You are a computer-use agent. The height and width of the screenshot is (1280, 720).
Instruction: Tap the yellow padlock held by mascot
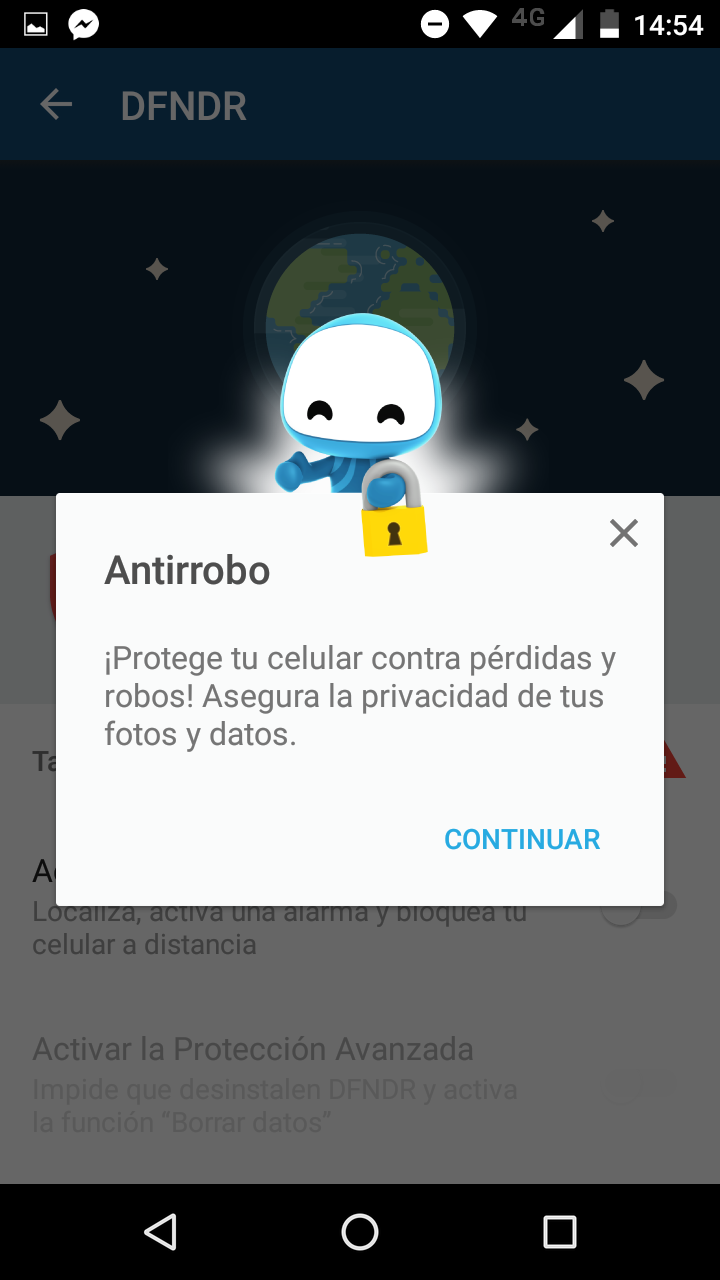click(x=394, y=528)
